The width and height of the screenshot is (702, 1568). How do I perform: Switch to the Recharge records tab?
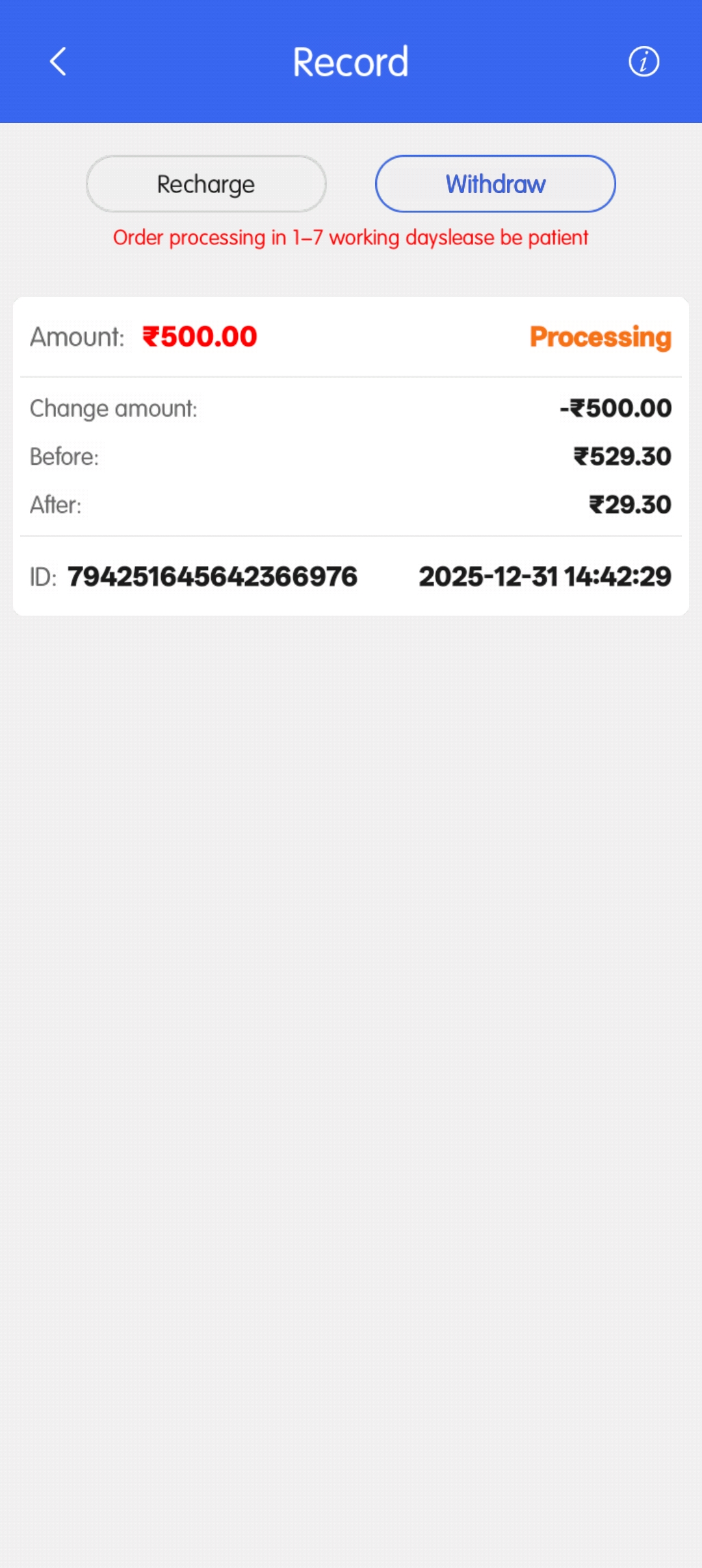point(206,184)
